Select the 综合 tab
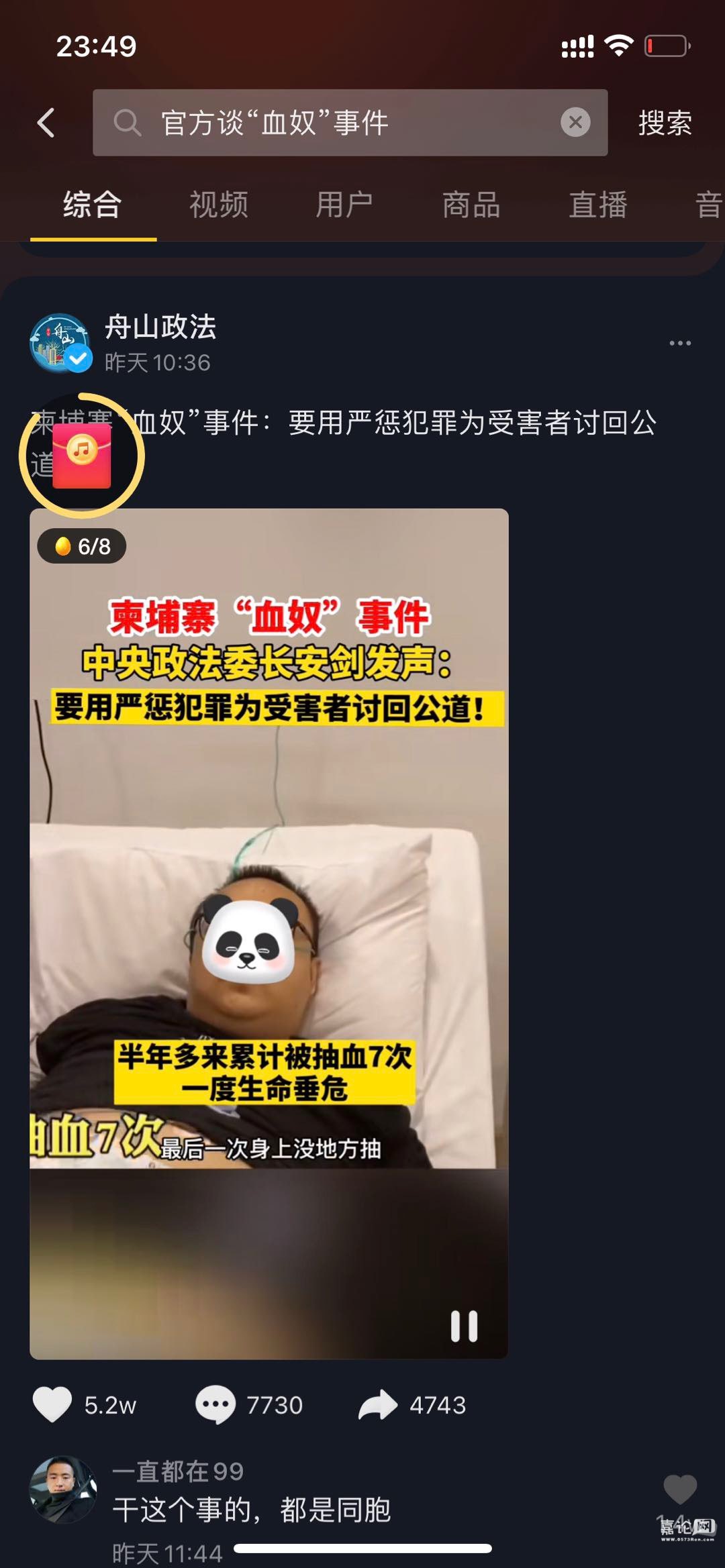725x1568 pixels. coord(93,205)
